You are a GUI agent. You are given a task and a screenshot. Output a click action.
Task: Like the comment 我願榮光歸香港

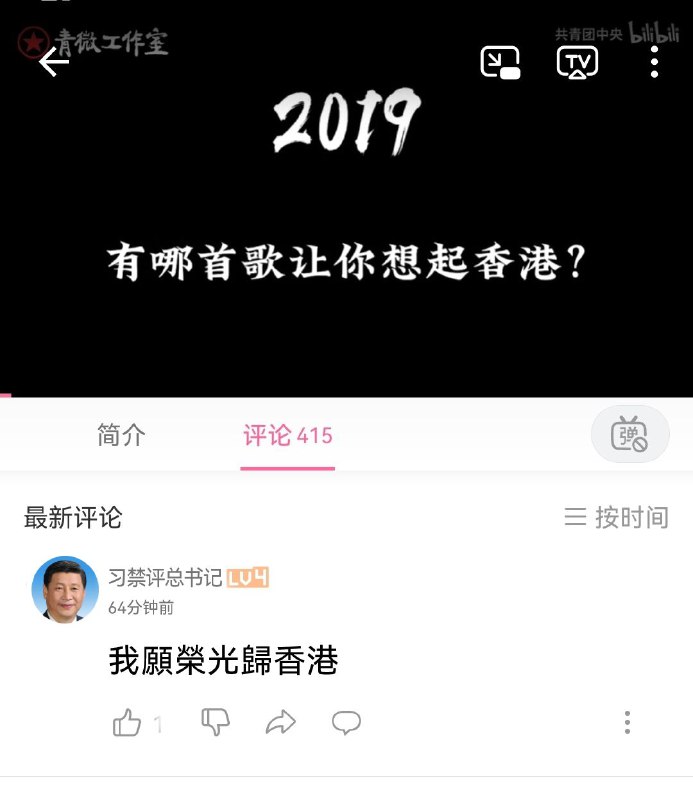tap(127, 723)
